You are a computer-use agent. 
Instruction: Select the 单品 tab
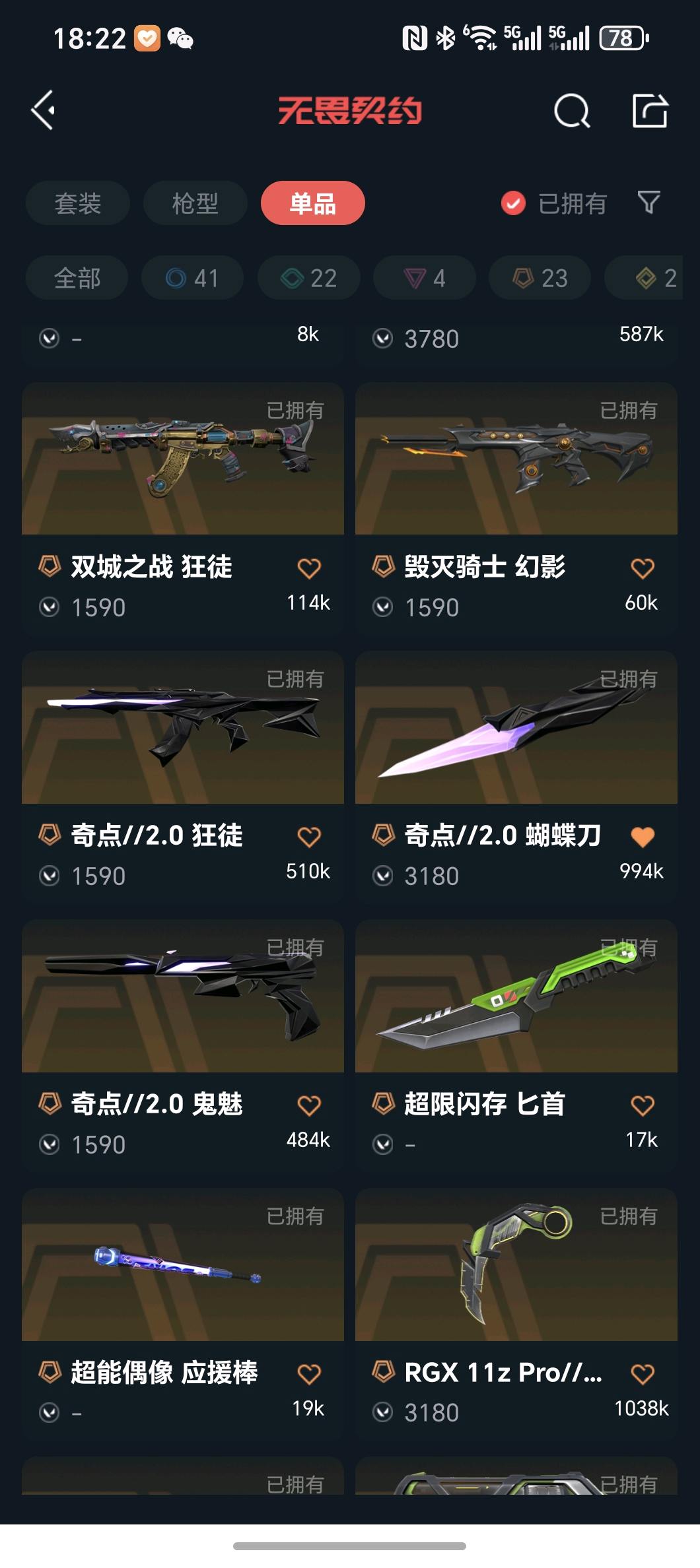[x=312, y=203]
